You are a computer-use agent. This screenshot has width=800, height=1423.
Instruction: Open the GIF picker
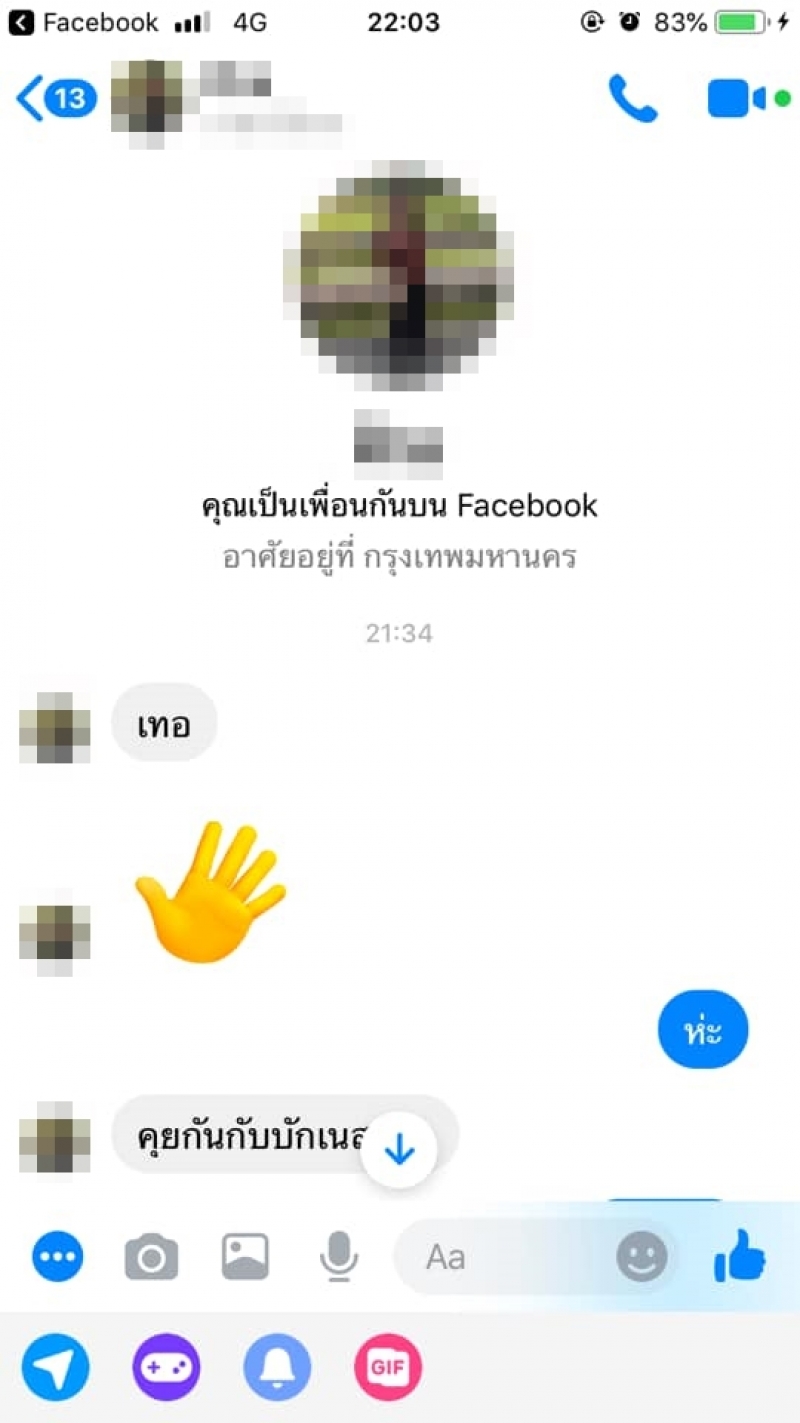point(388,1368)
